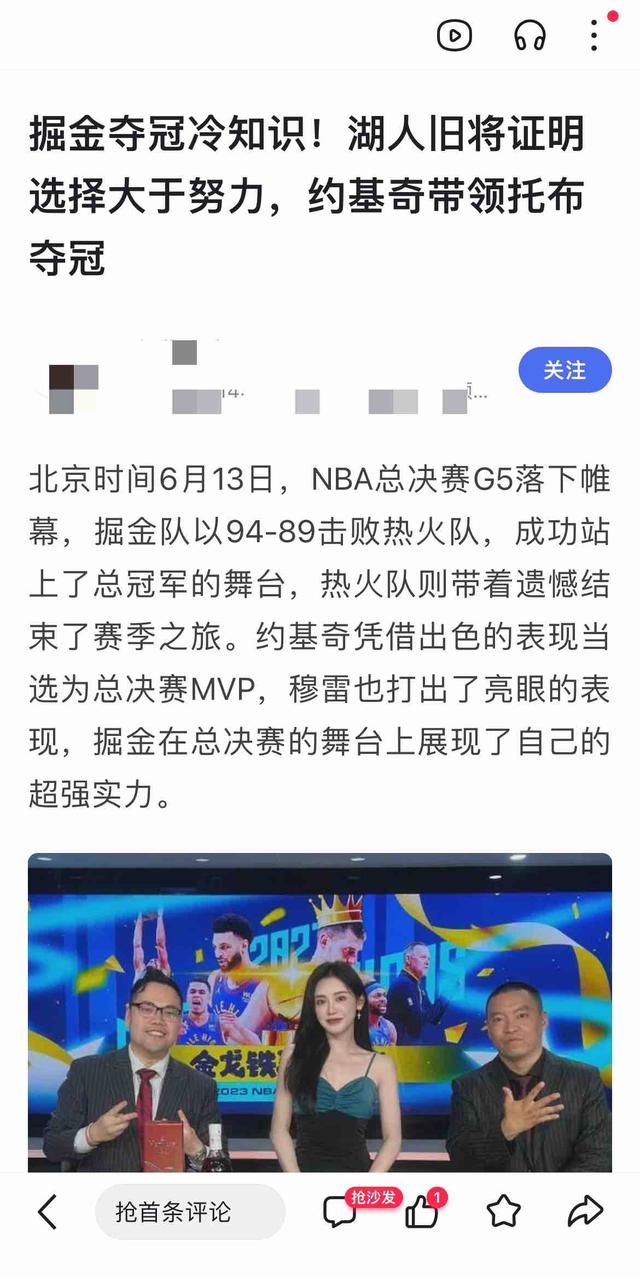Open the comments section
The width and height of the screenshot is (640, 1277).
click(x=340, y=1212)
